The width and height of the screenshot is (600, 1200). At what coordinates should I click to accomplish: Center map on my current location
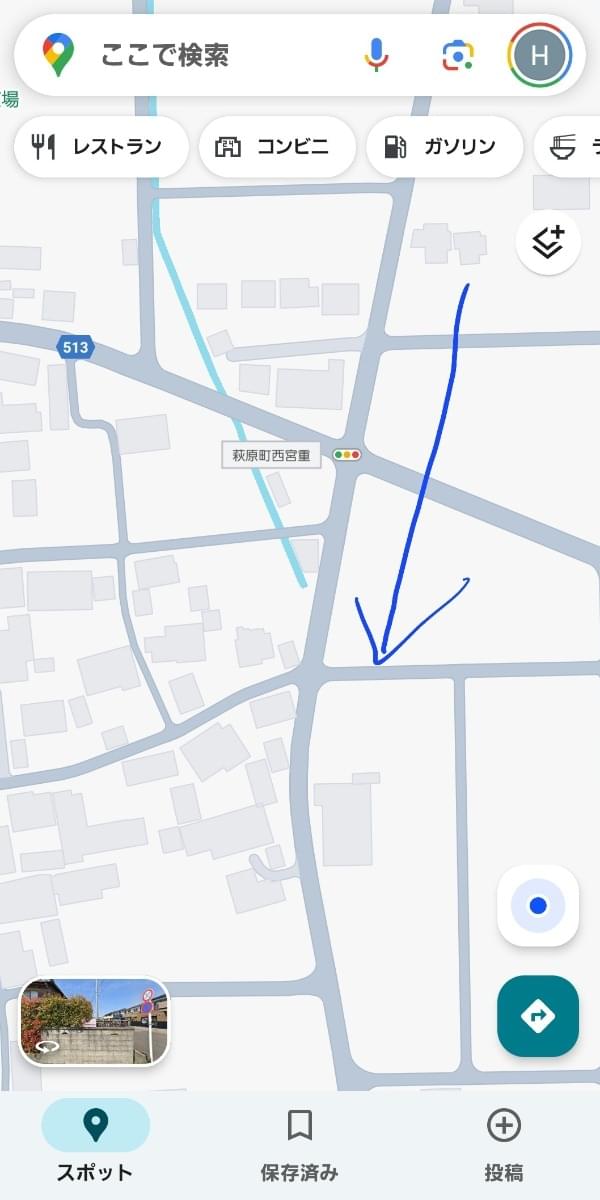click(538, 906)
